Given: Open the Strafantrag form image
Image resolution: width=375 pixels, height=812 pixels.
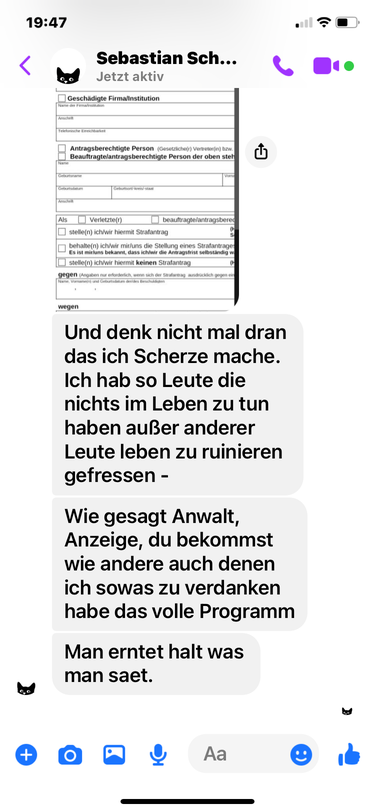Looking at the screenshot, I should pos(147,199).
